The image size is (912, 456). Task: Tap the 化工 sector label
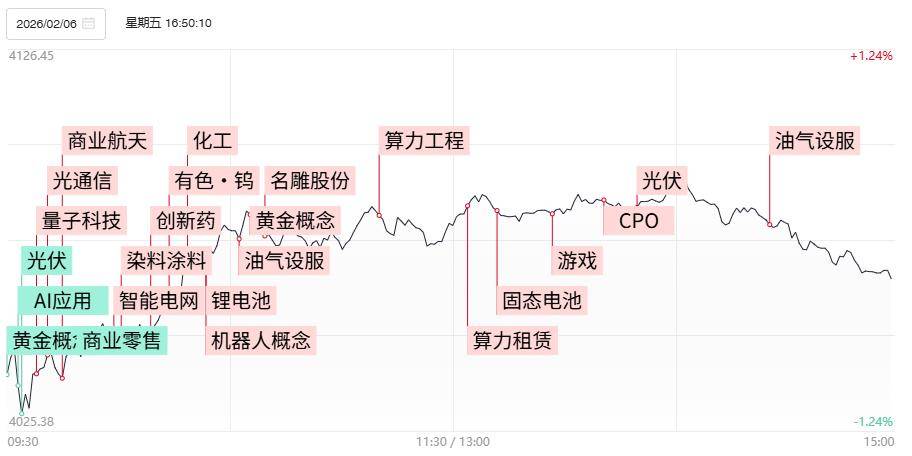click(x=211, y=141)
